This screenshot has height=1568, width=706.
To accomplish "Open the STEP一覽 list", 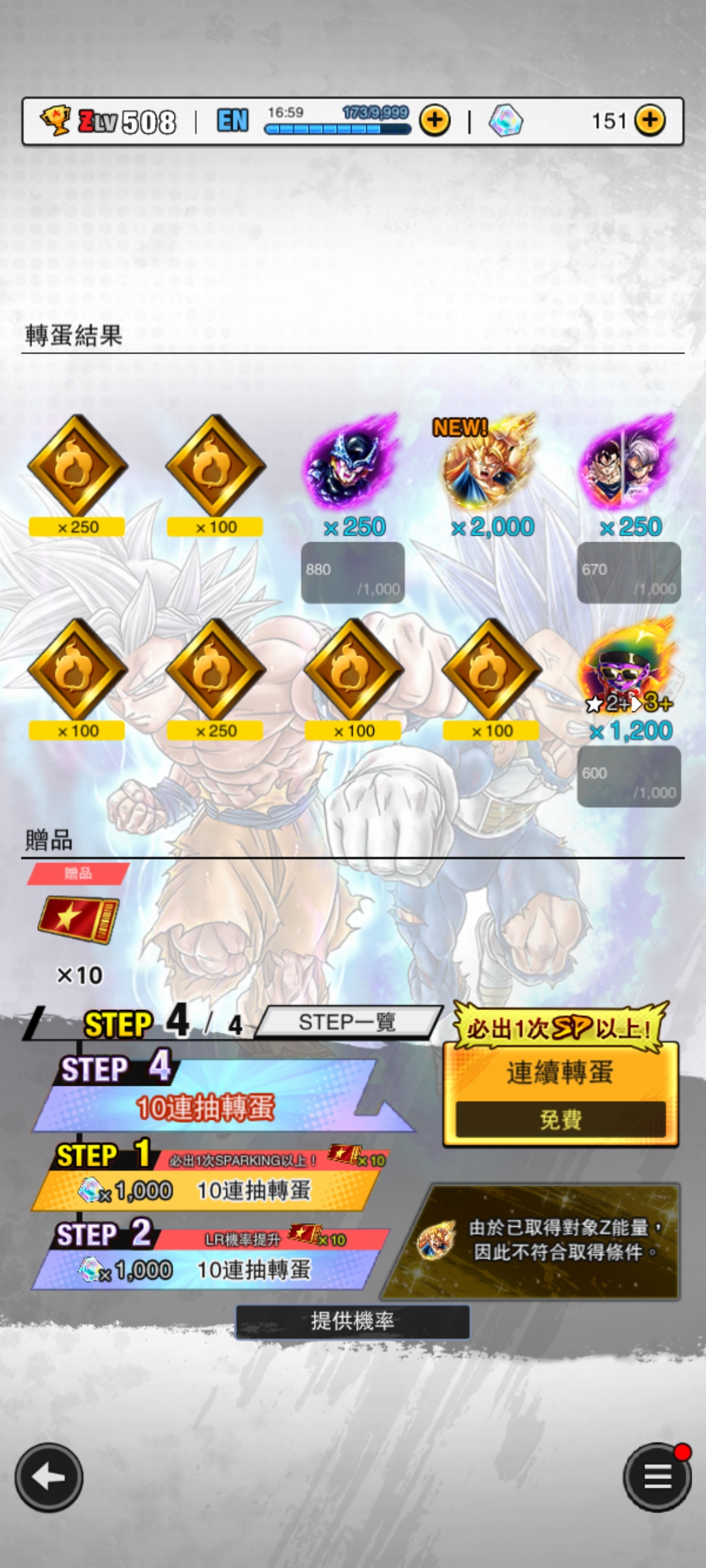I will click(347, 1022).
